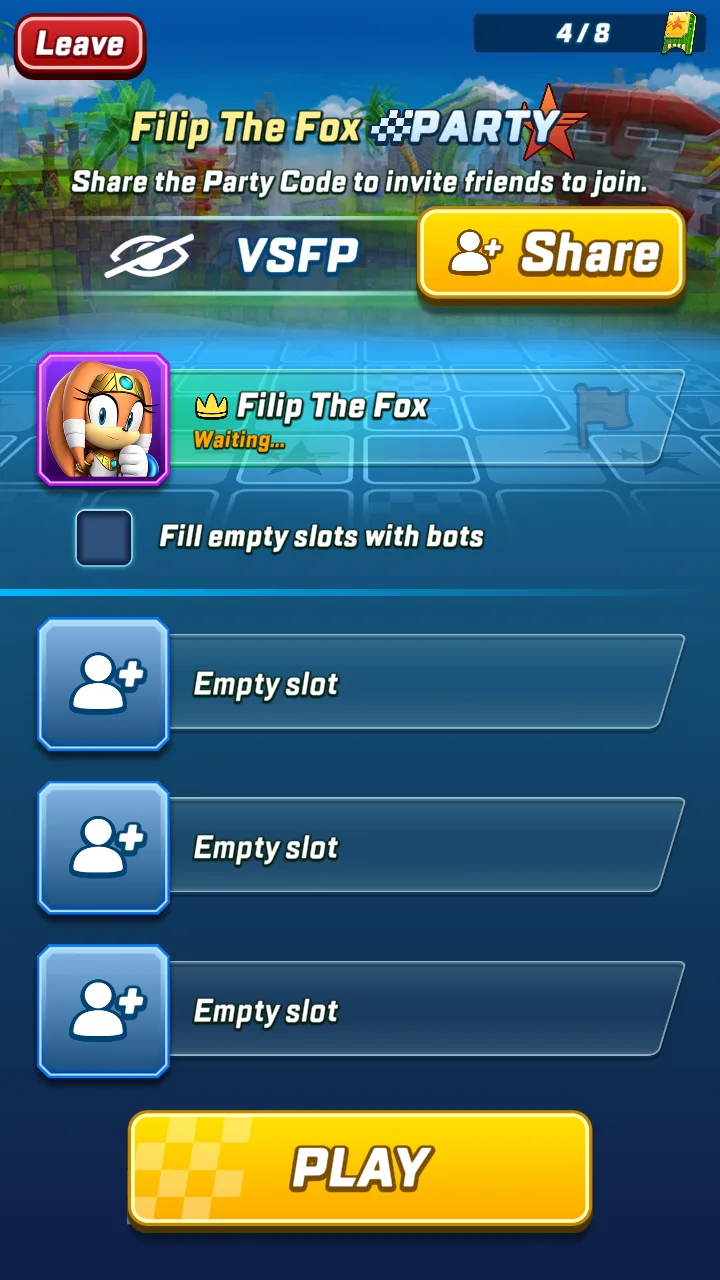Hide the party code with eye icon
The height and width of the screenshot is (1280, 720).
click(x=150, y=256)
